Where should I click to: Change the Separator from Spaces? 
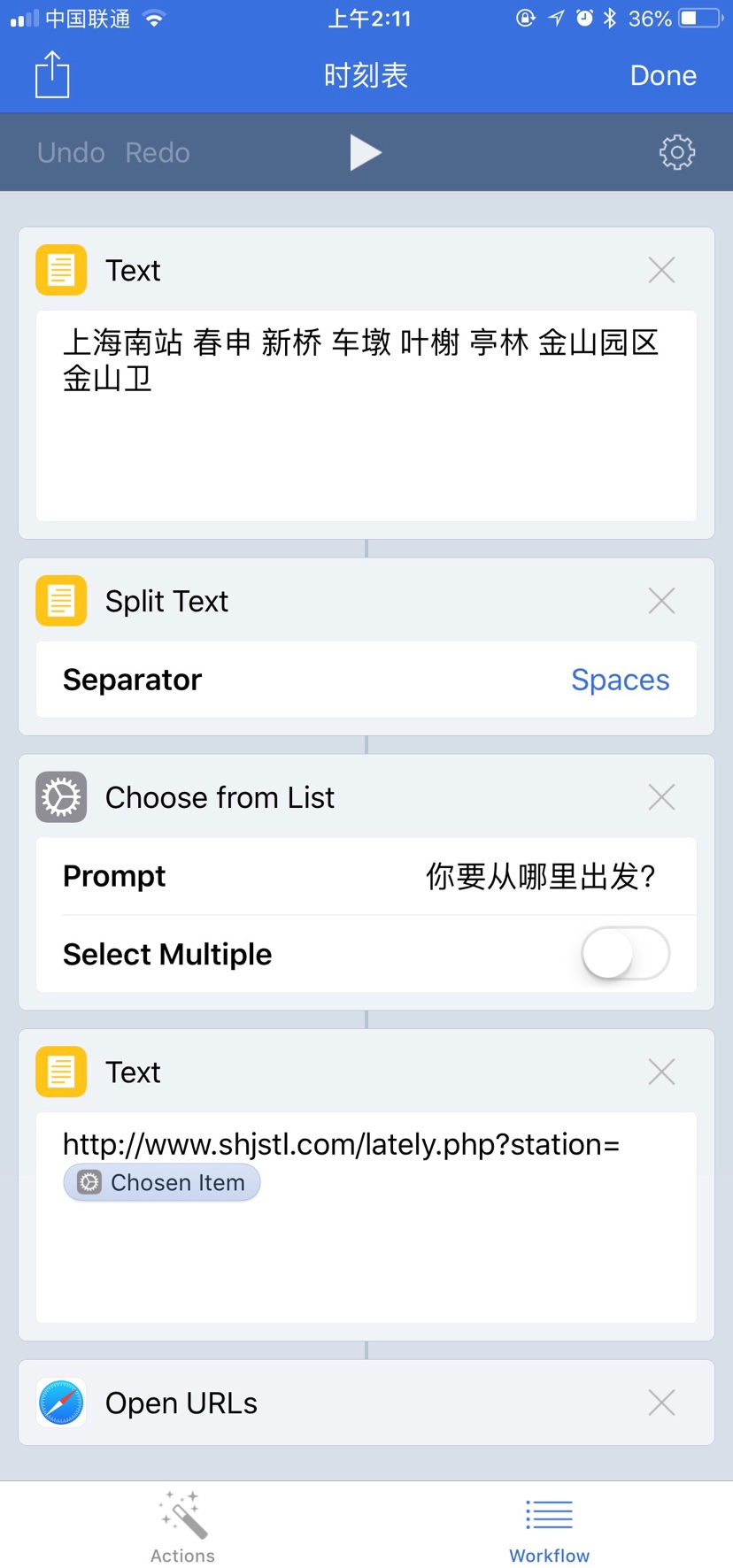[x=620, y=680]
